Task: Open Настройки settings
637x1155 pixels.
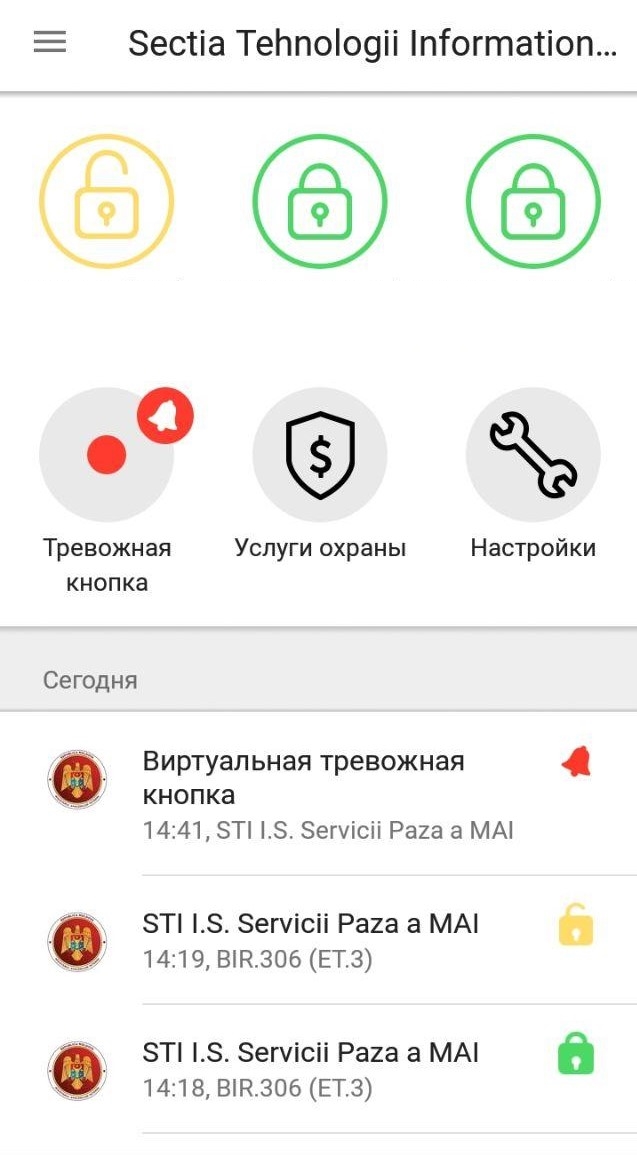Action: coord(533,455)
